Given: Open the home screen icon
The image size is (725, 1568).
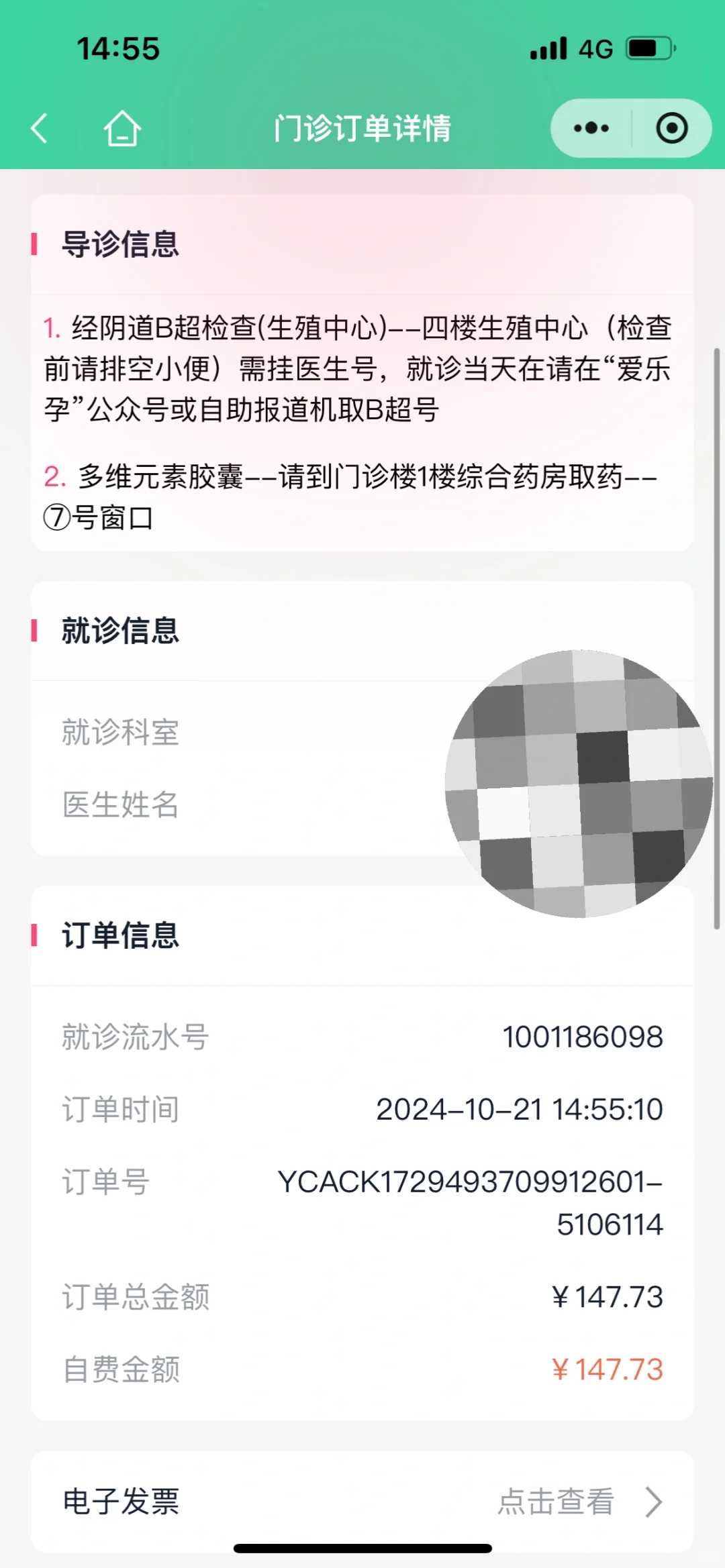Looking at the screenshot, I should click(x=122, y=128).
